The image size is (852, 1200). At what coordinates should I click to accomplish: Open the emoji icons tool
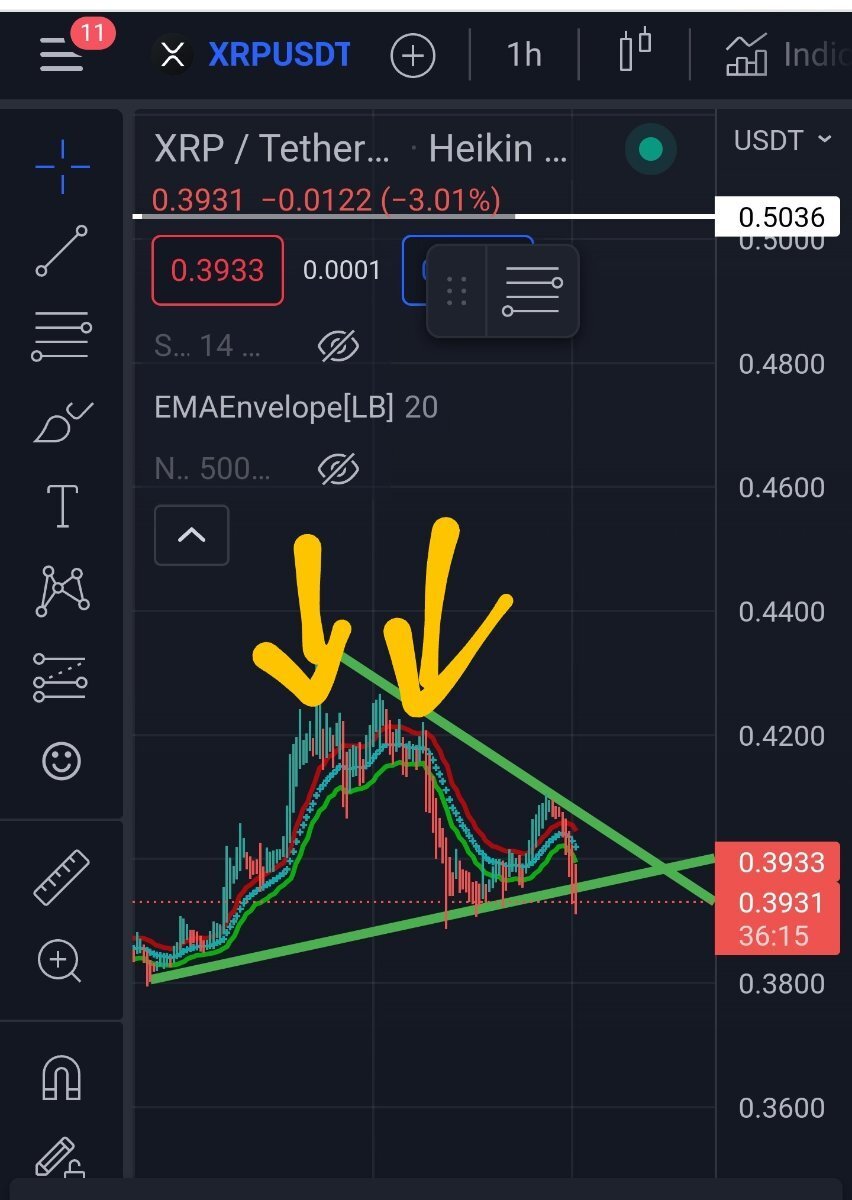[62, 762]
